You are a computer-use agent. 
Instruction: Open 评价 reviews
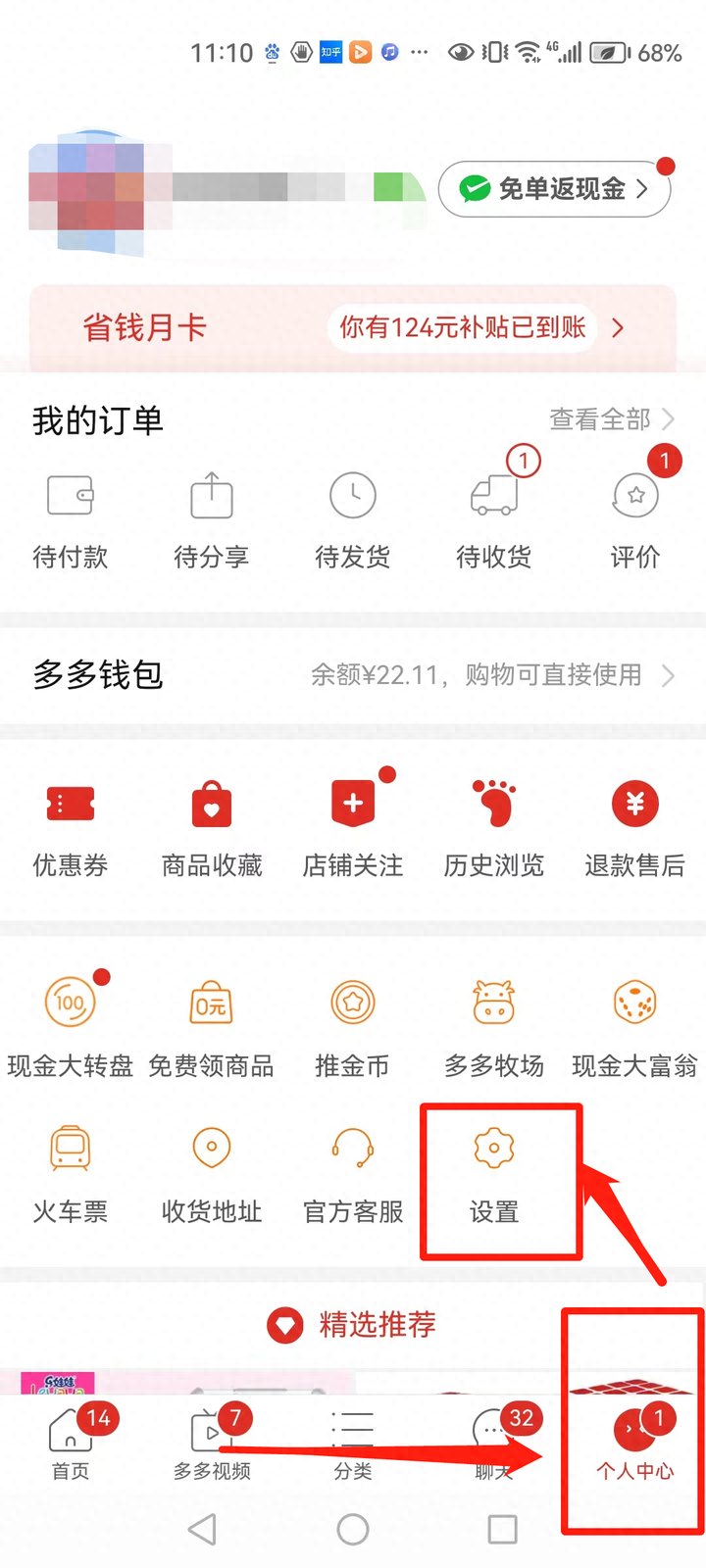pos(635,519)
